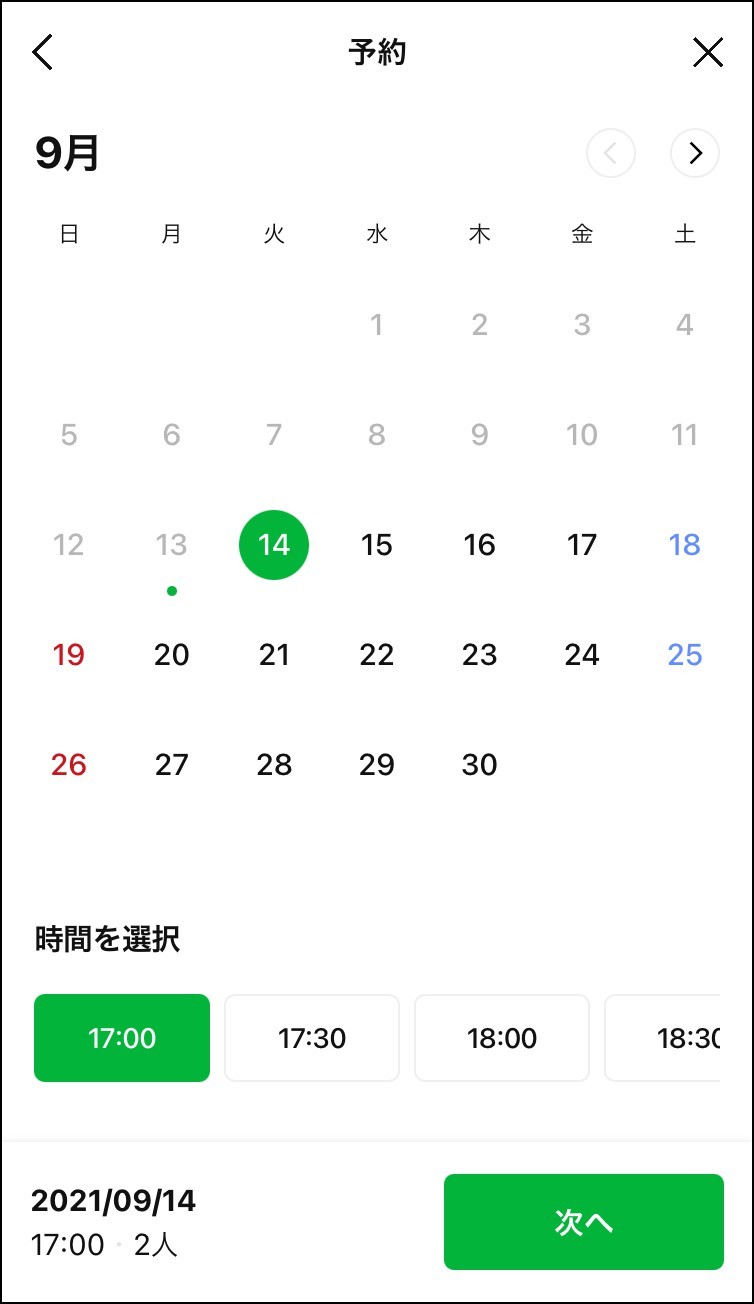Tap the selected 17:00 time slot

[x=122, y=1038]
